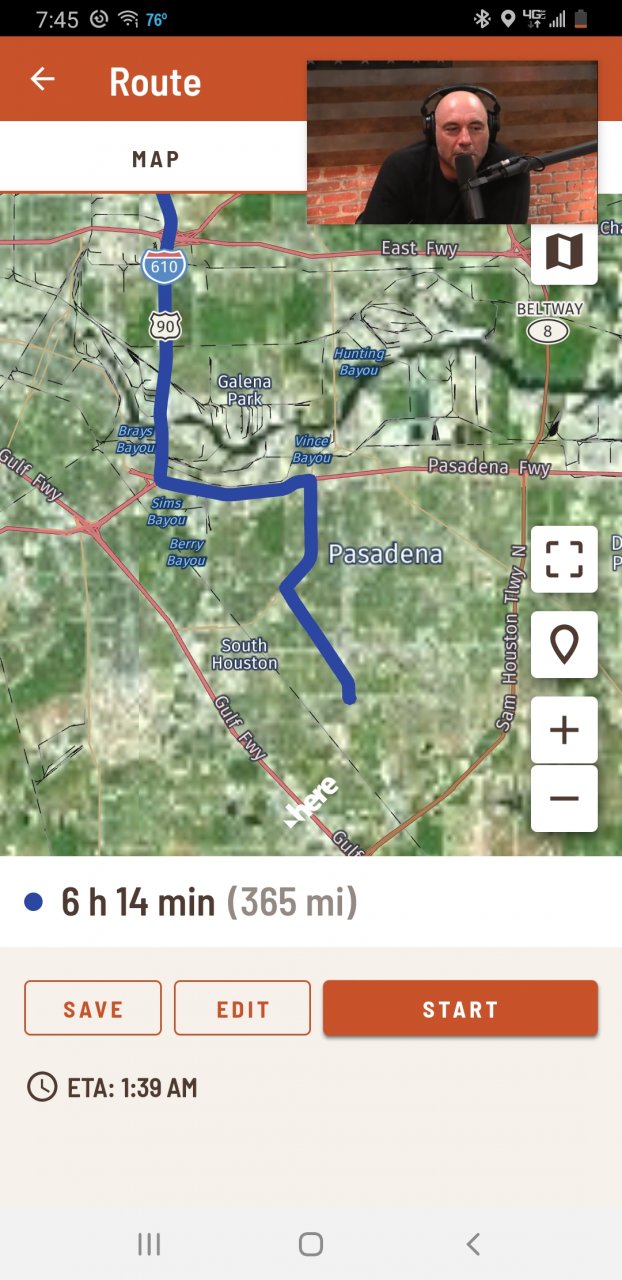
Task: Tap the system home button
Action: (x=311, y=1244)
